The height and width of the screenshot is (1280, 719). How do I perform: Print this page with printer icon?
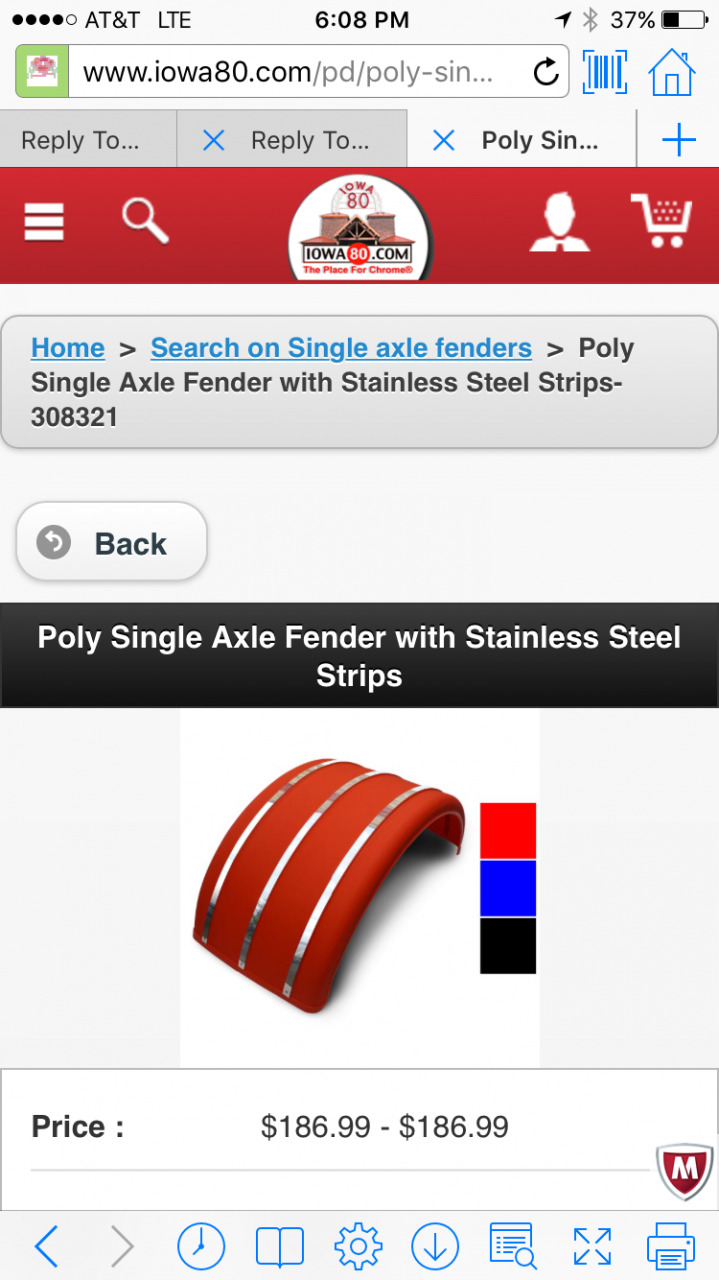[x=670, y=1246]
